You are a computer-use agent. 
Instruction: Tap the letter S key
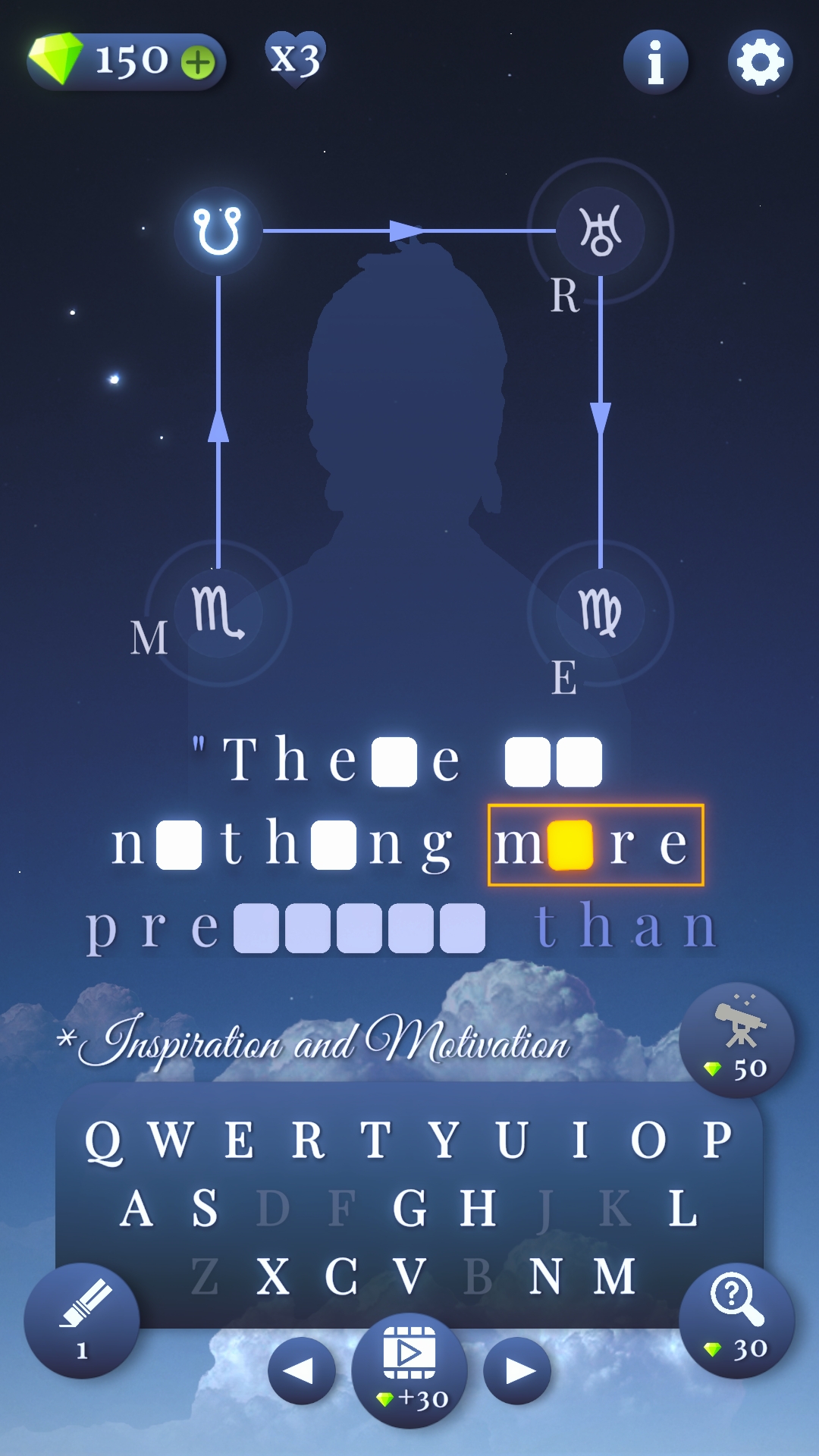coord(205,1208)
